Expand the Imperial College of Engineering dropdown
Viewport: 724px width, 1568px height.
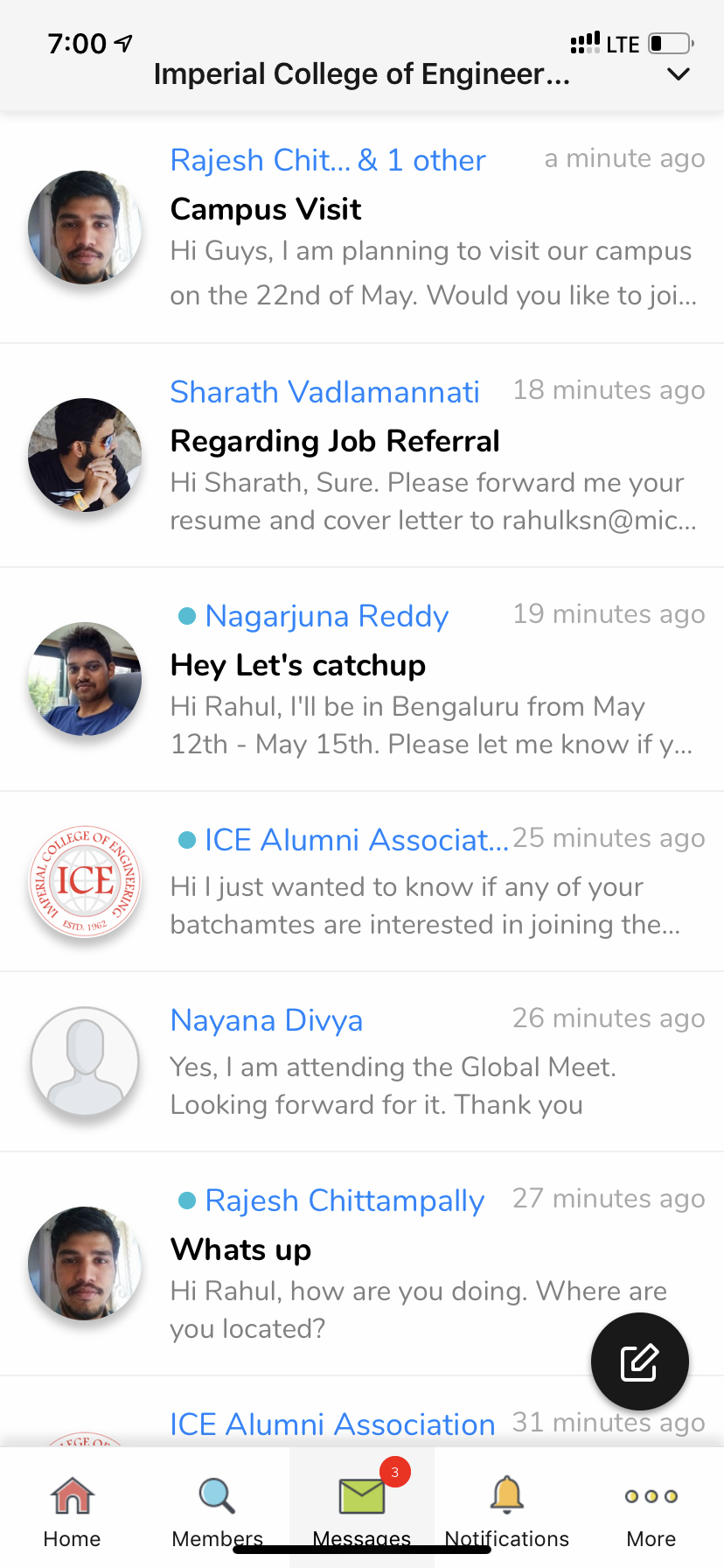point(678,74)
